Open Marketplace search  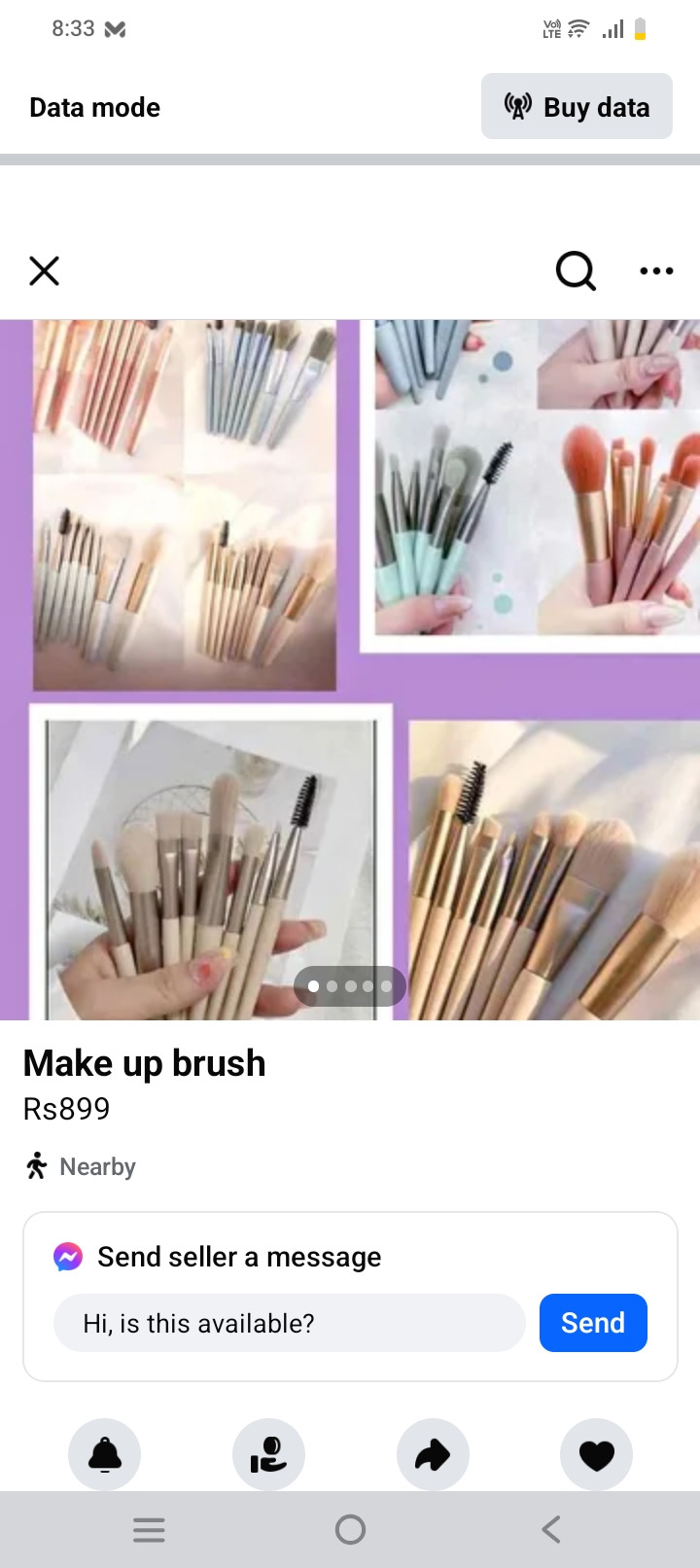(x=576, y=270)
